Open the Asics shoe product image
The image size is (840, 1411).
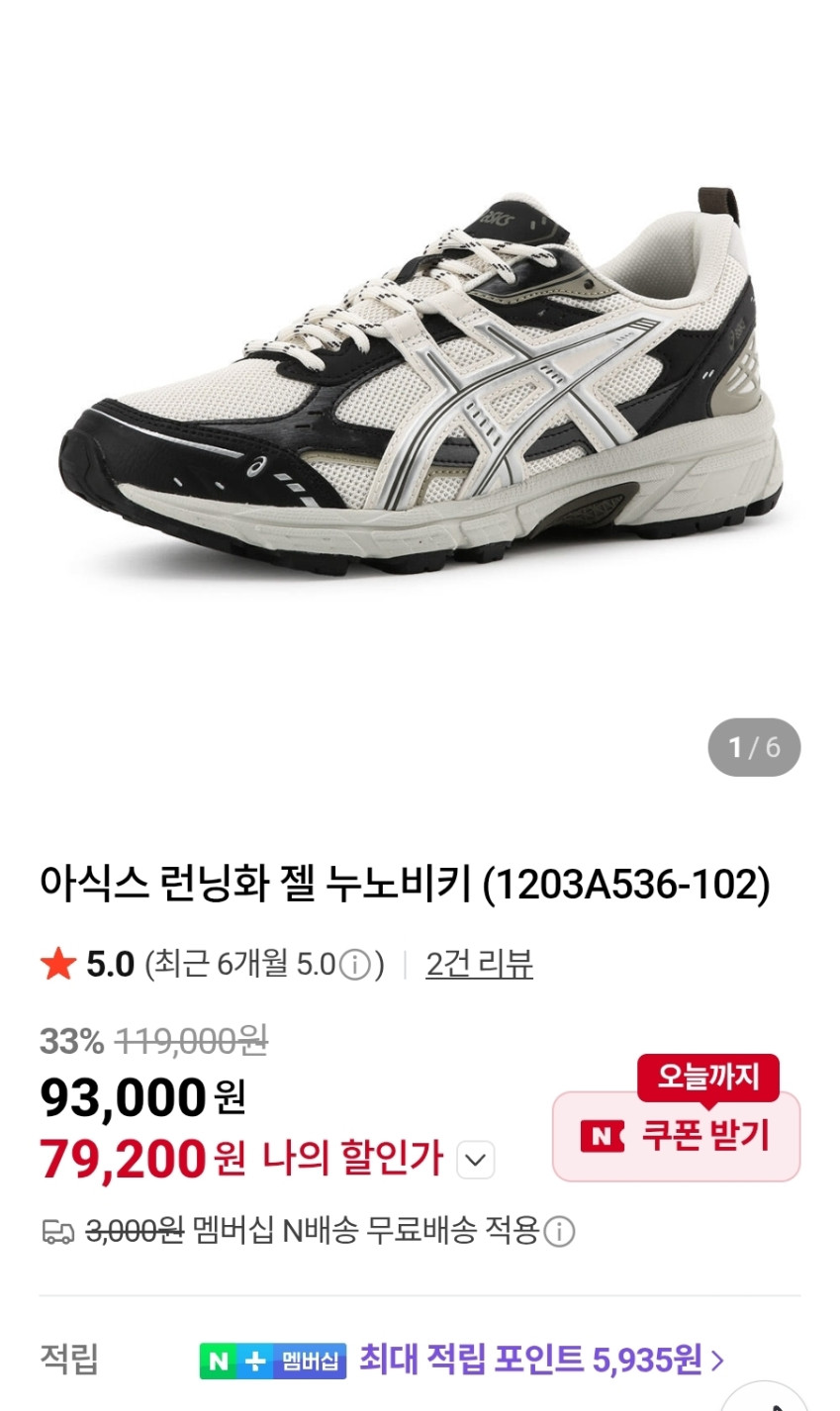coord(420,381)
